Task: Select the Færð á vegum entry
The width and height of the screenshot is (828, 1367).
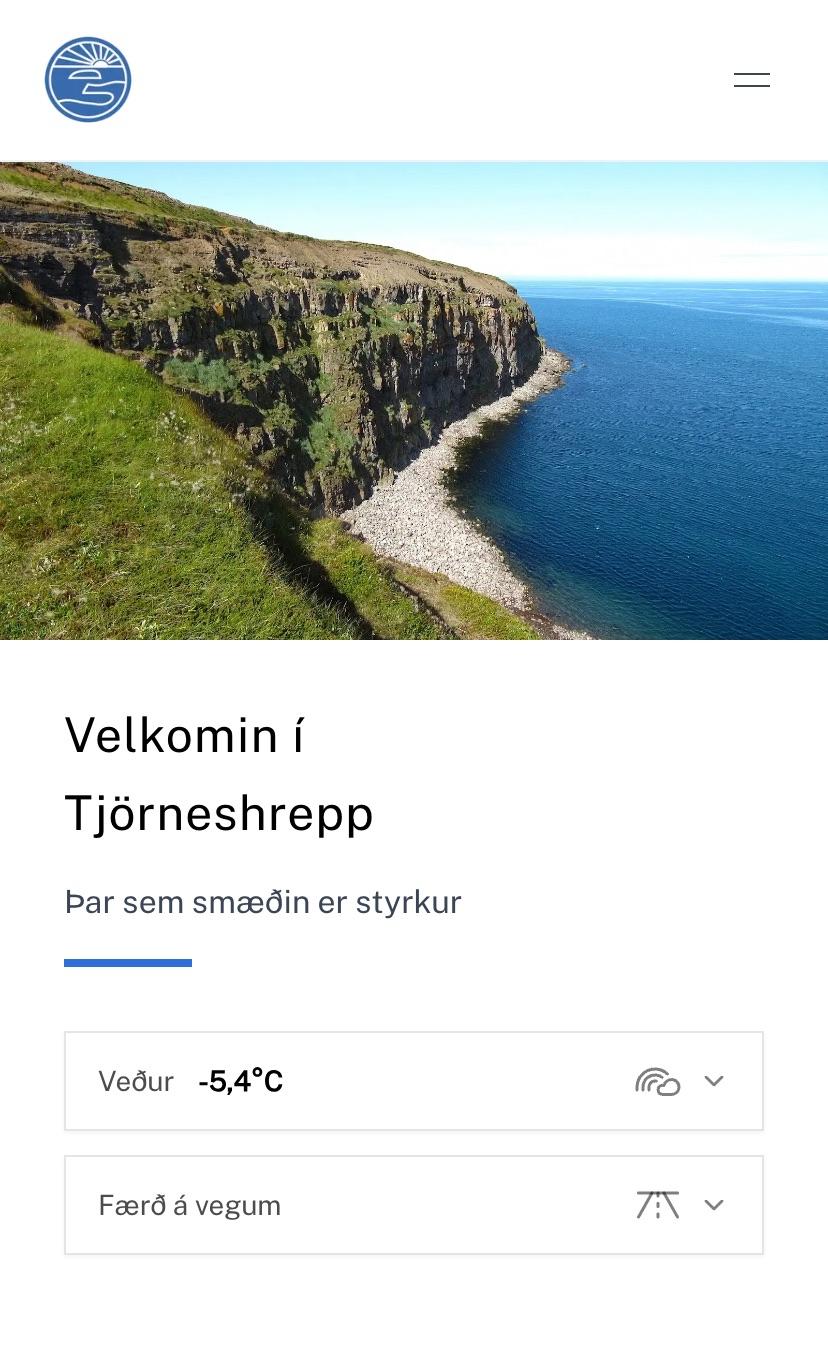Action: [189, 1205]
